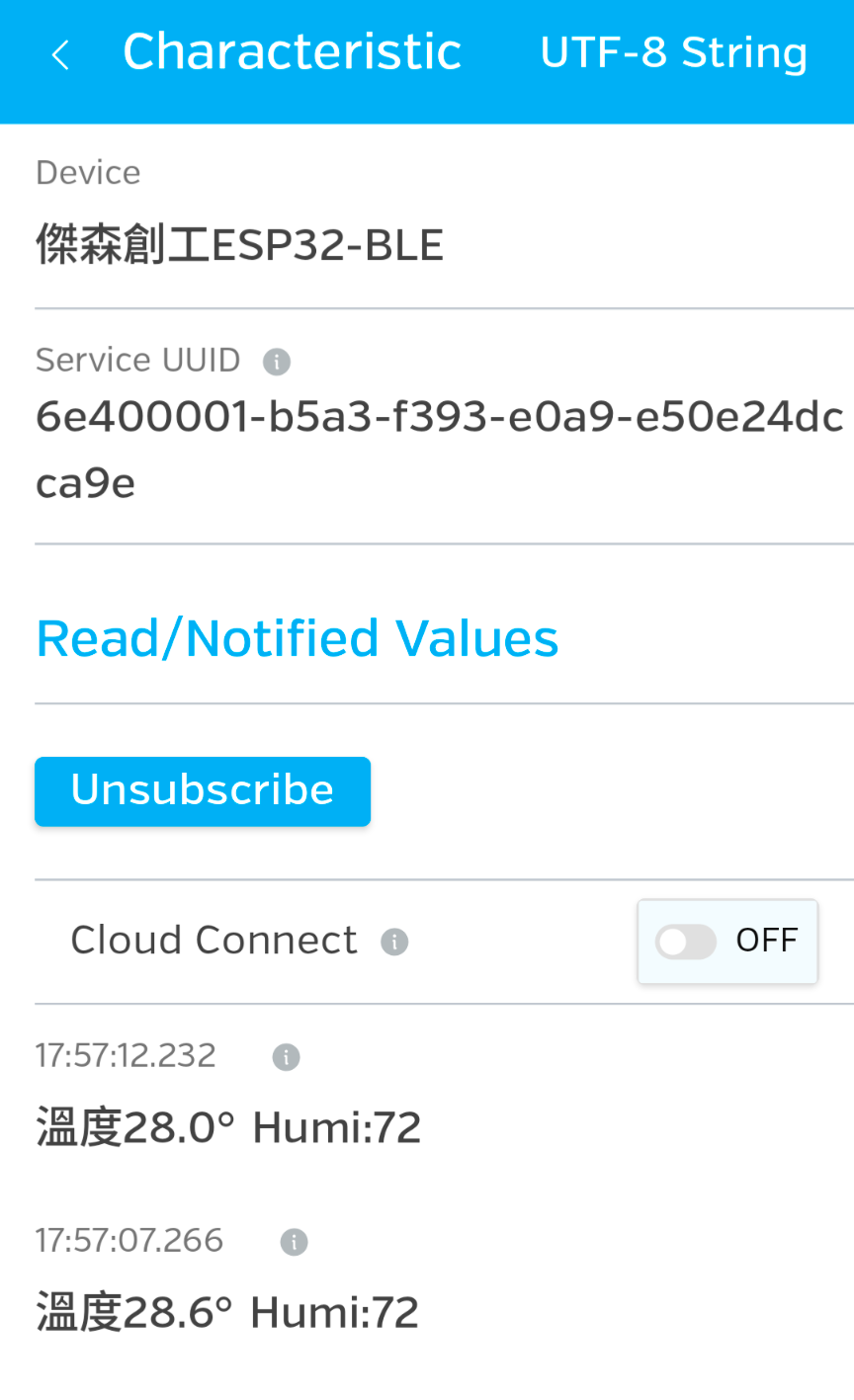Open info for the 17:57:07.266 value

pos(294,1242)
